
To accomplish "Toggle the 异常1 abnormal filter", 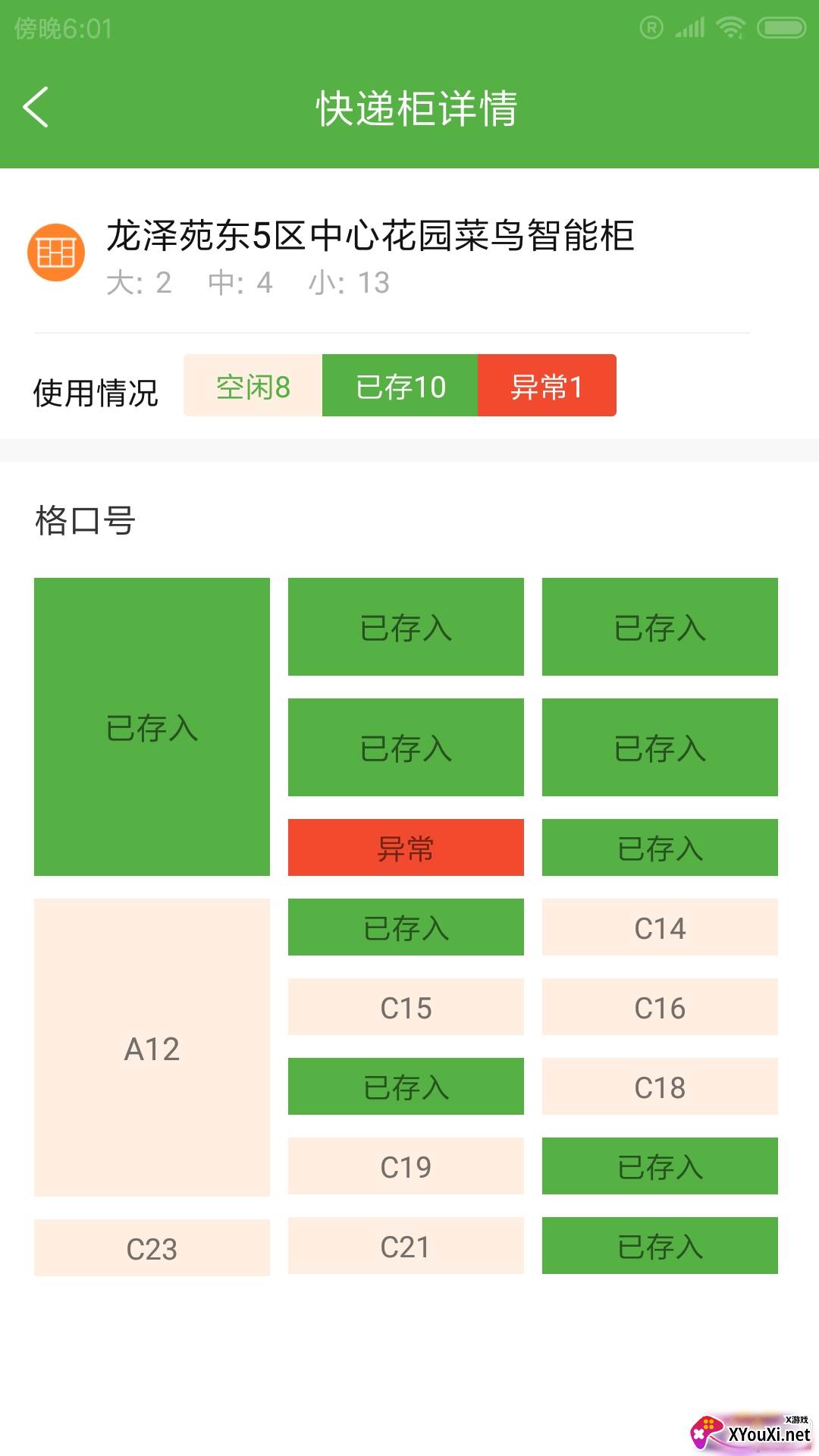I will 546,385.
